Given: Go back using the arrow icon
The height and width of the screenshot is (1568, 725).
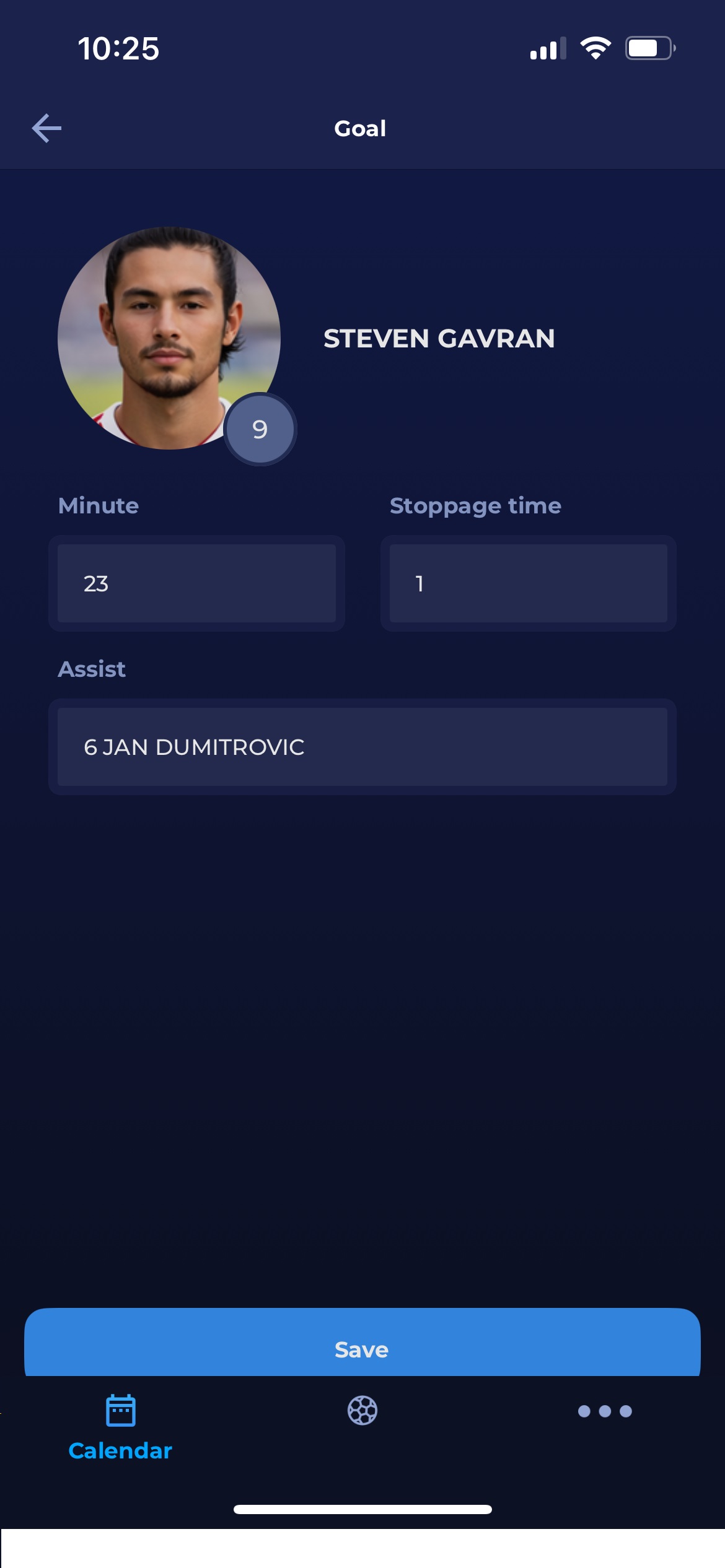Looking at the screenshot, I should [46, 128].
